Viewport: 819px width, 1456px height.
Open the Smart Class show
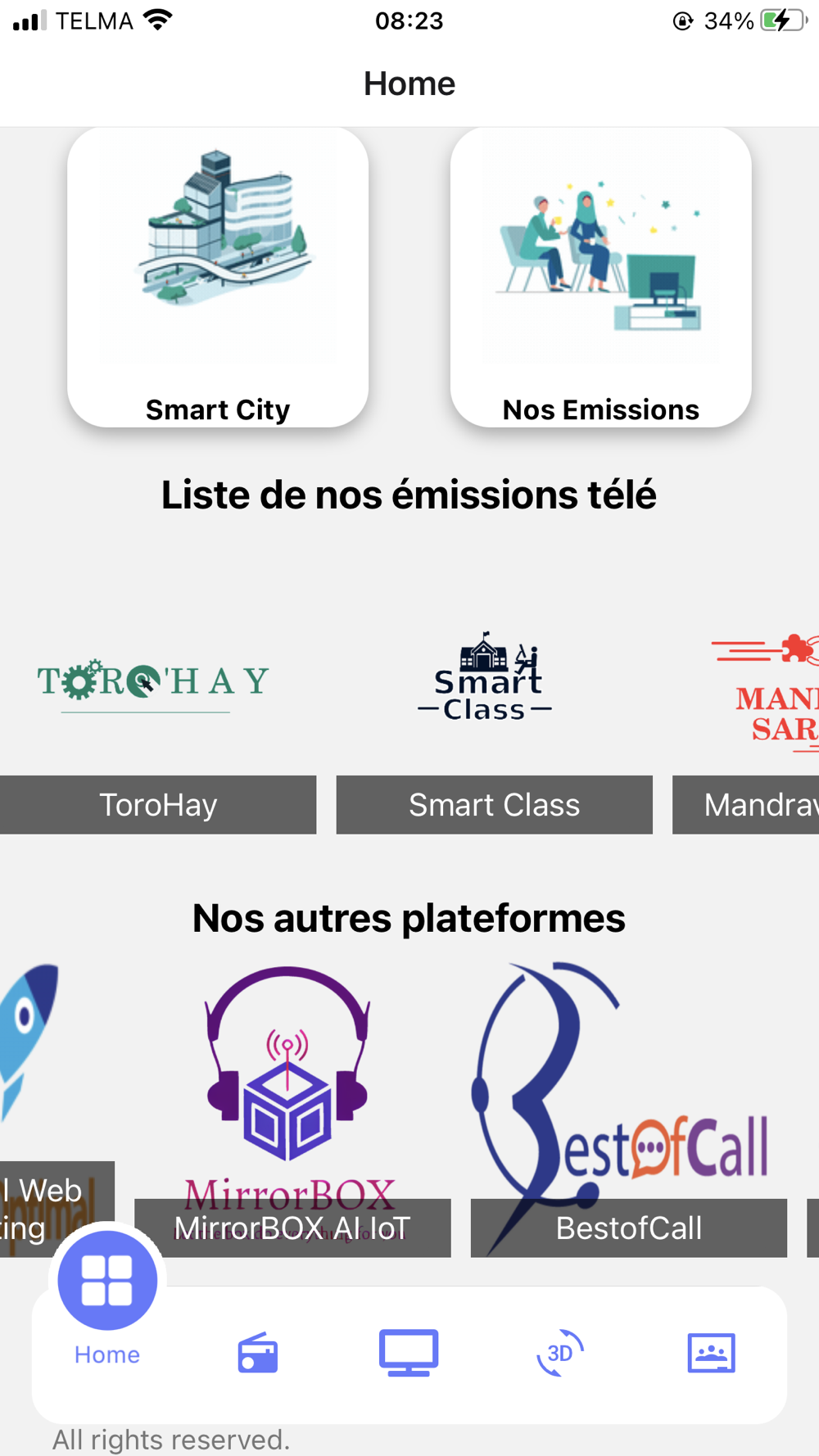pos(494,803)
